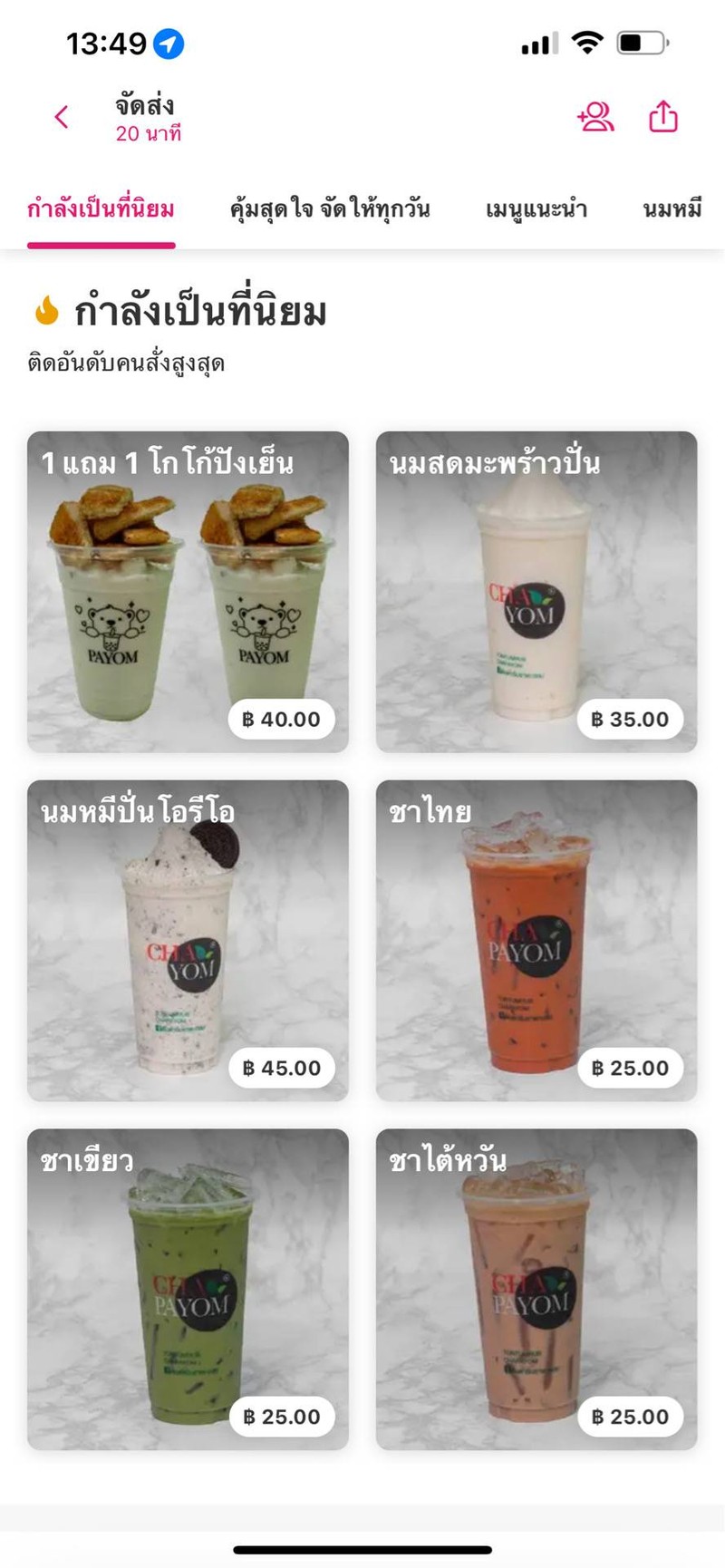Switch to คุ้มสุดใจ จัดให้ทุกวัน tab

coord(330,210)
